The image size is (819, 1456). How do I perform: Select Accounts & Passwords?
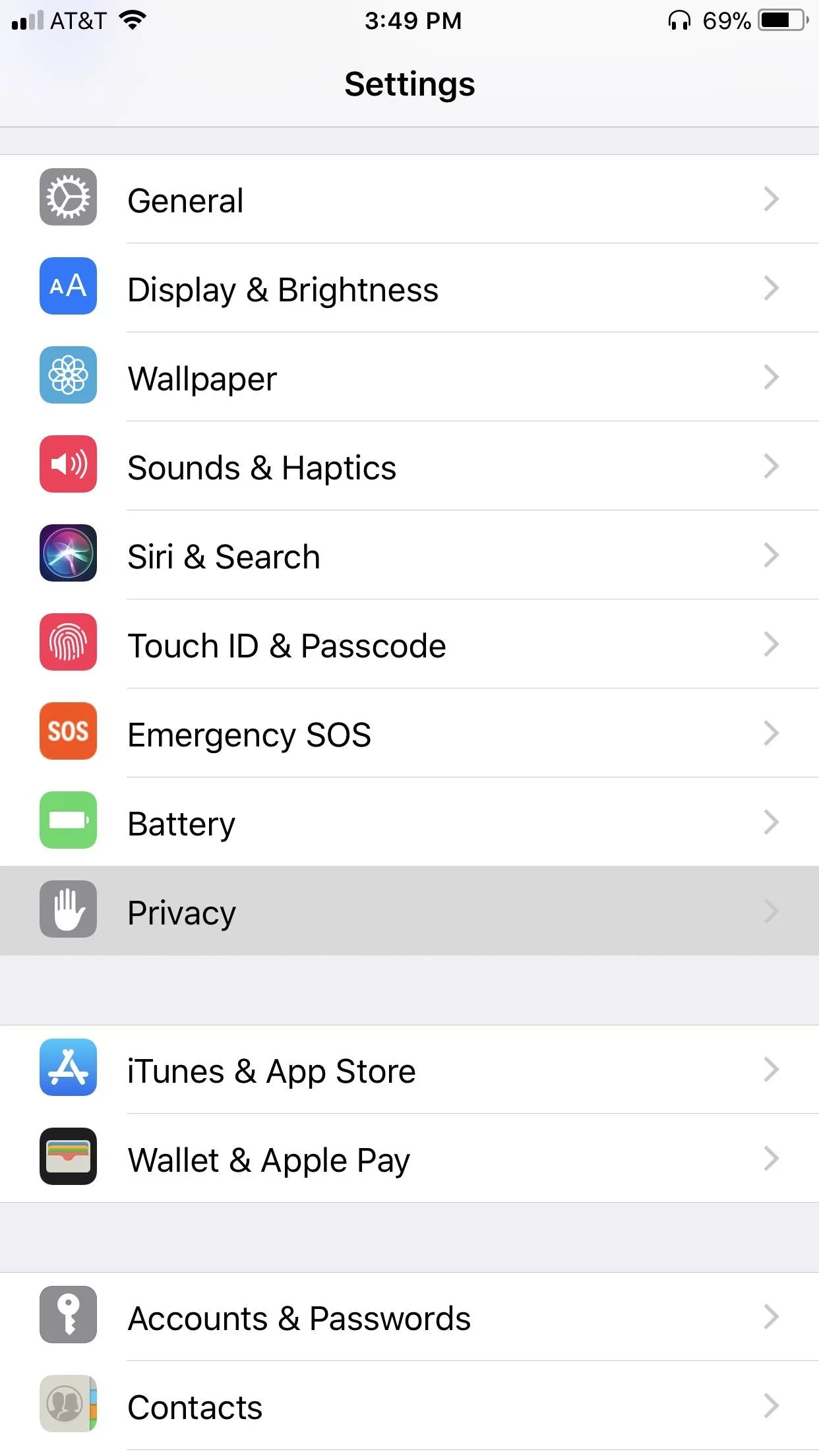click(x=409, y=1318)
